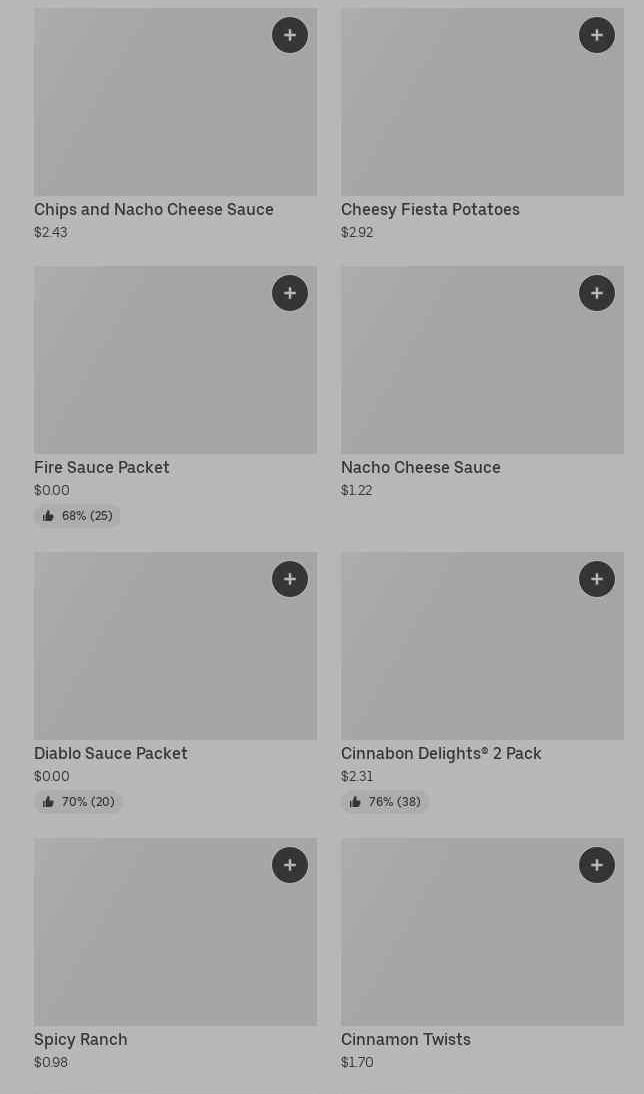This screenshot has height=1094, width=644.
Task: View Cheesy Fiesta Potatoes details
Action: pyautogui.click(x=482, y=125)
